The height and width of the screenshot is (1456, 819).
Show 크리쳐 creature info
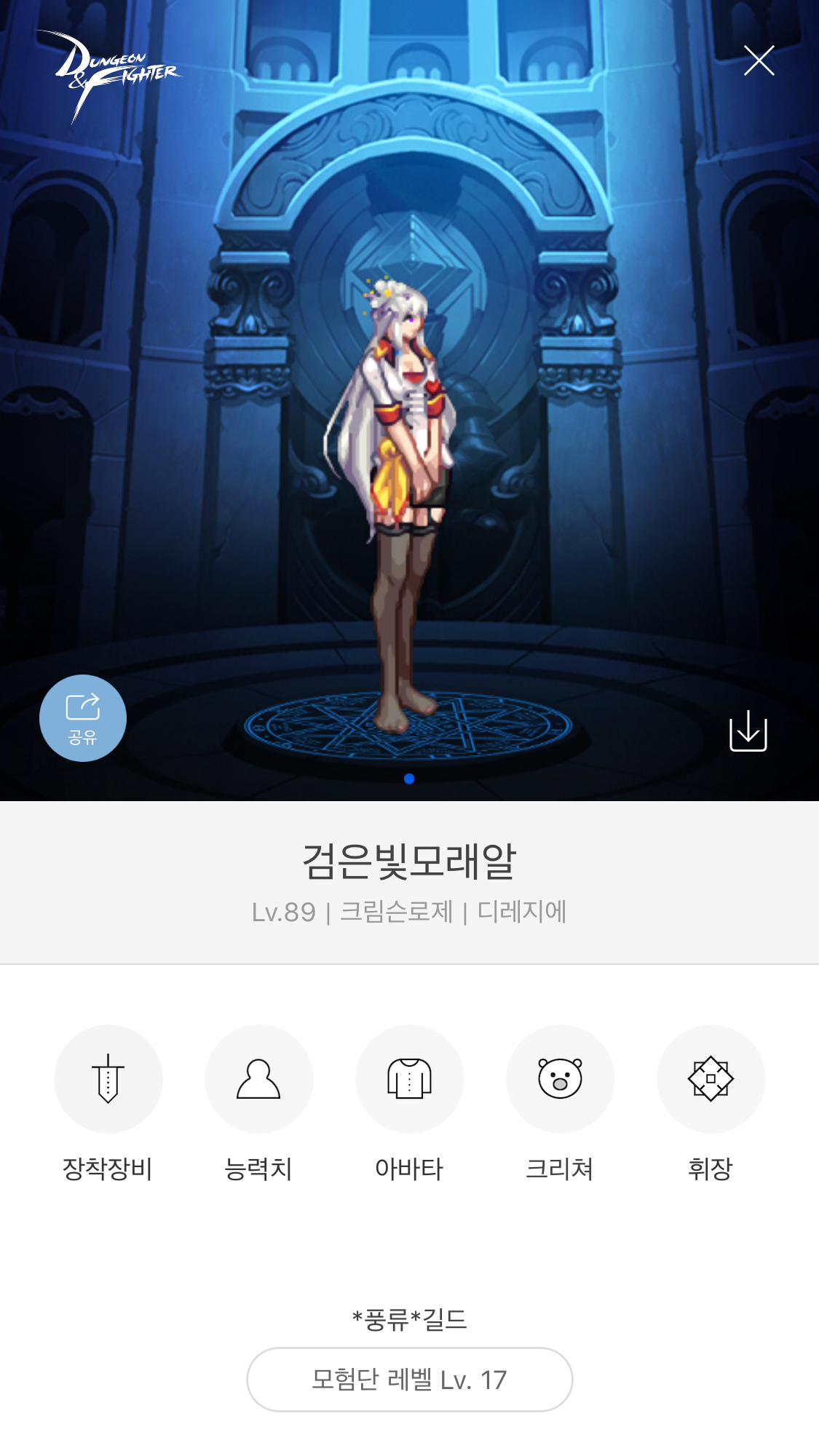point(560,1079)
